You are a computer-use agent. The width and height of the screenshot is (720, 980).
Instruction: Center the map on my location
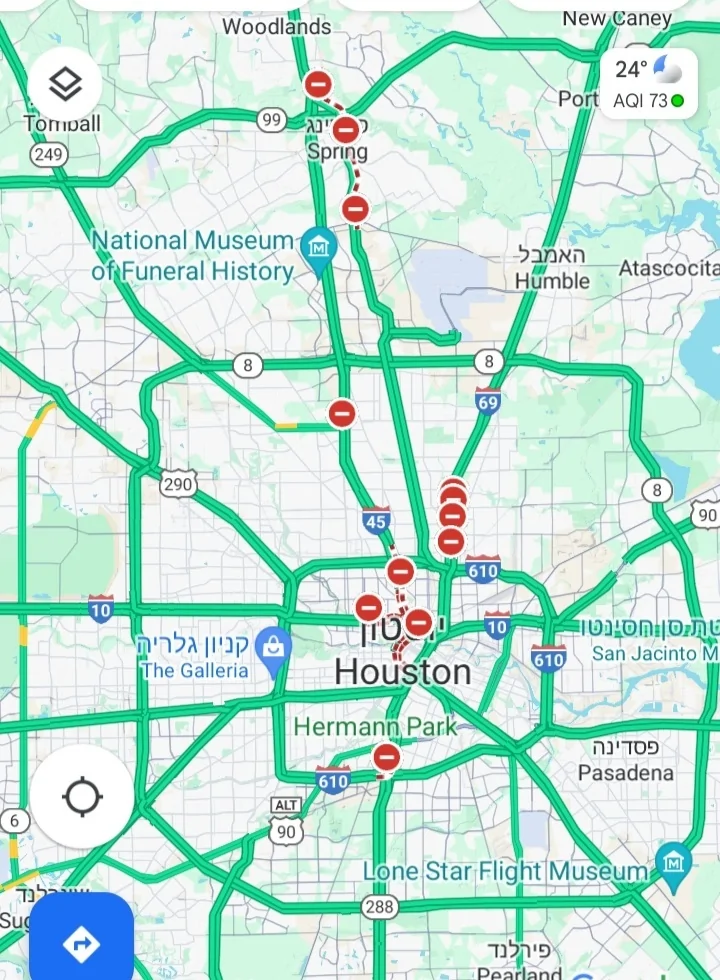point(82,797)
